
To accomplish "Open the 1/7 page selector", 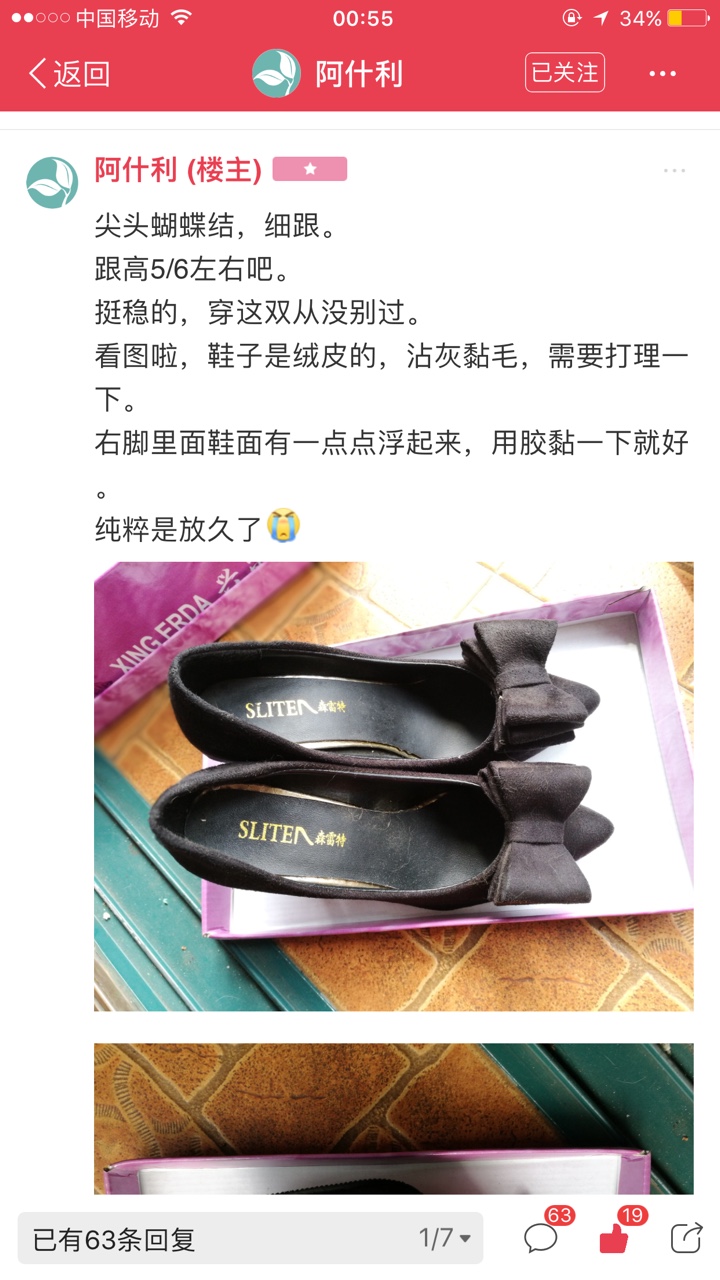I will coord(444,1239).
